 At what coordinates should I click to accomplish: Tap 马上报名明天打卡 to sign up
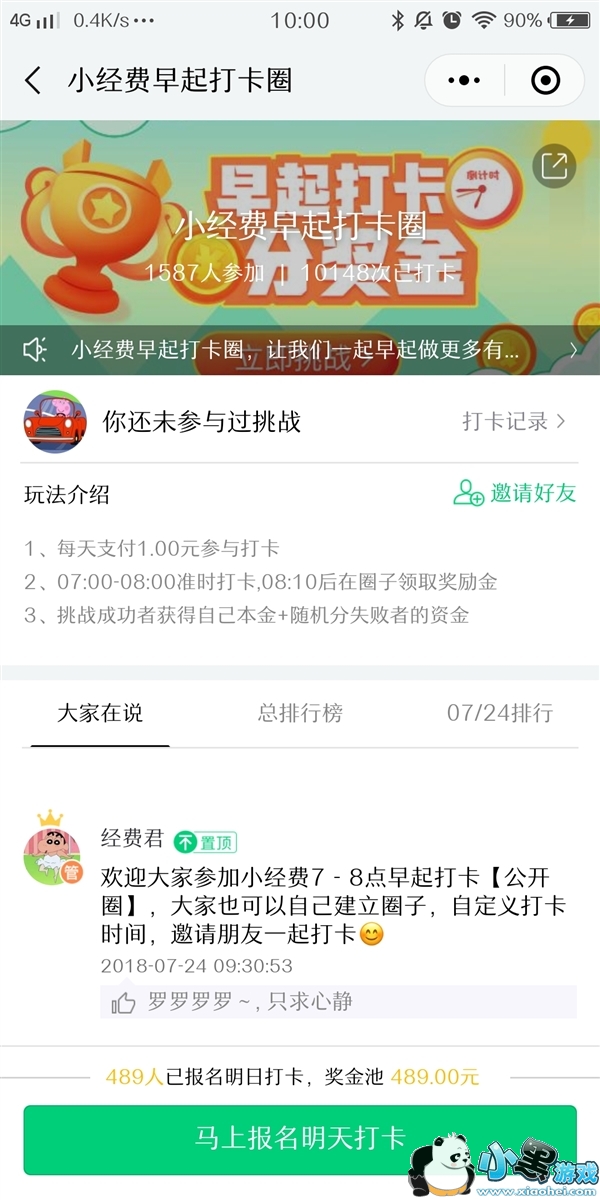(x=300, y=1139)
